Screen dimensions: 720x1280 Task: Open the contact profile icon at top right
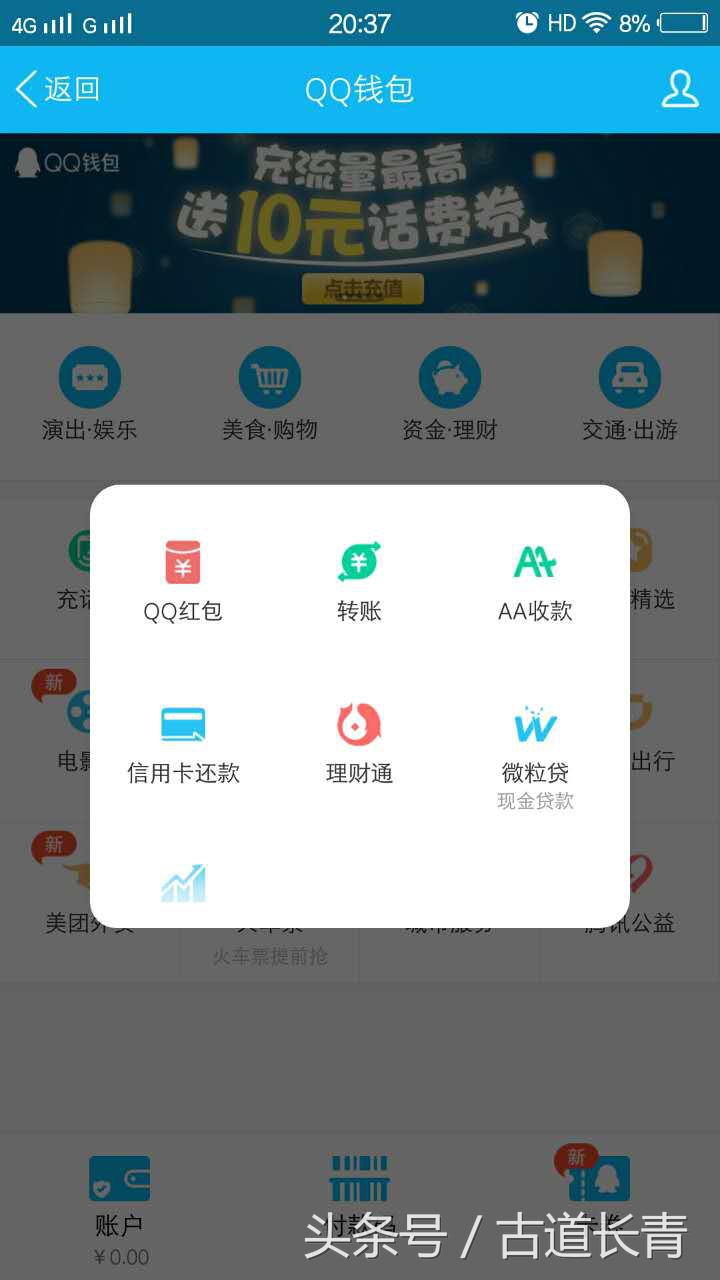click(679, 88)
